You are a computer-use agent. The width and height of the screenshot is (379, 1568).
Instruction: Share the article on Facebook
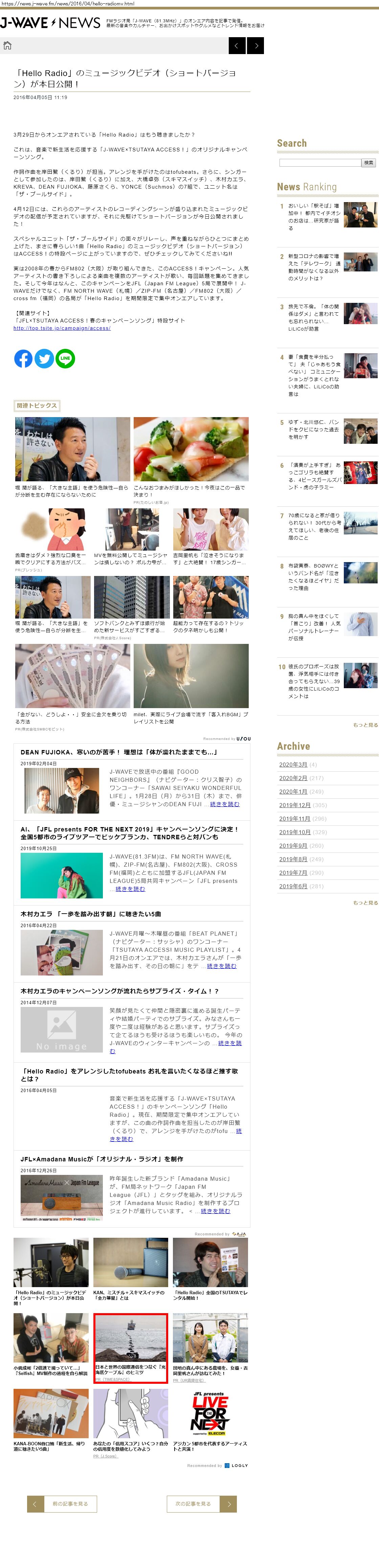[x=23, y=359]
